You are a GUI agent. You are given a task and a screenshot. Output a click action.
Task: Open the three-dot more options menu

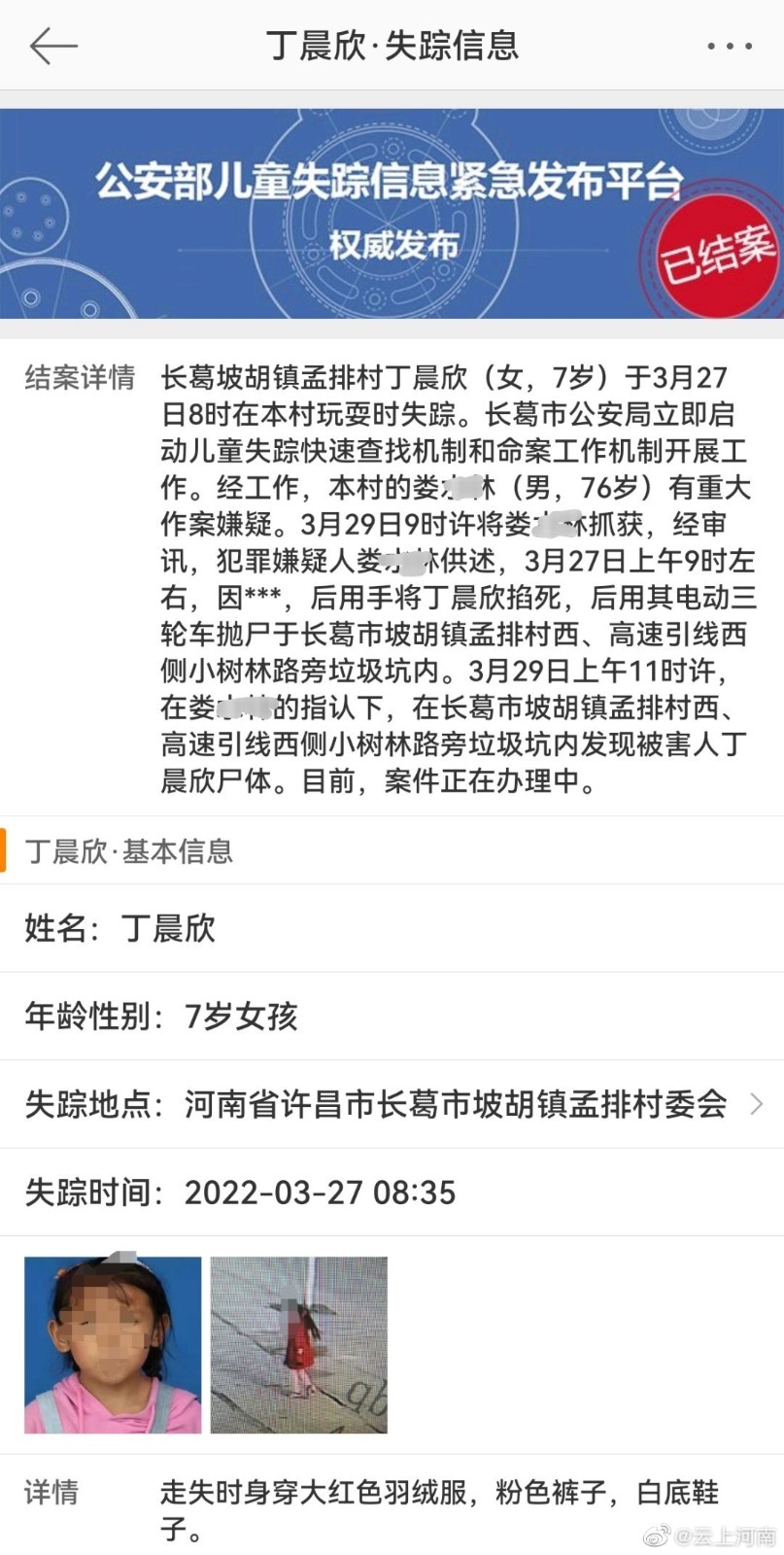729,46
